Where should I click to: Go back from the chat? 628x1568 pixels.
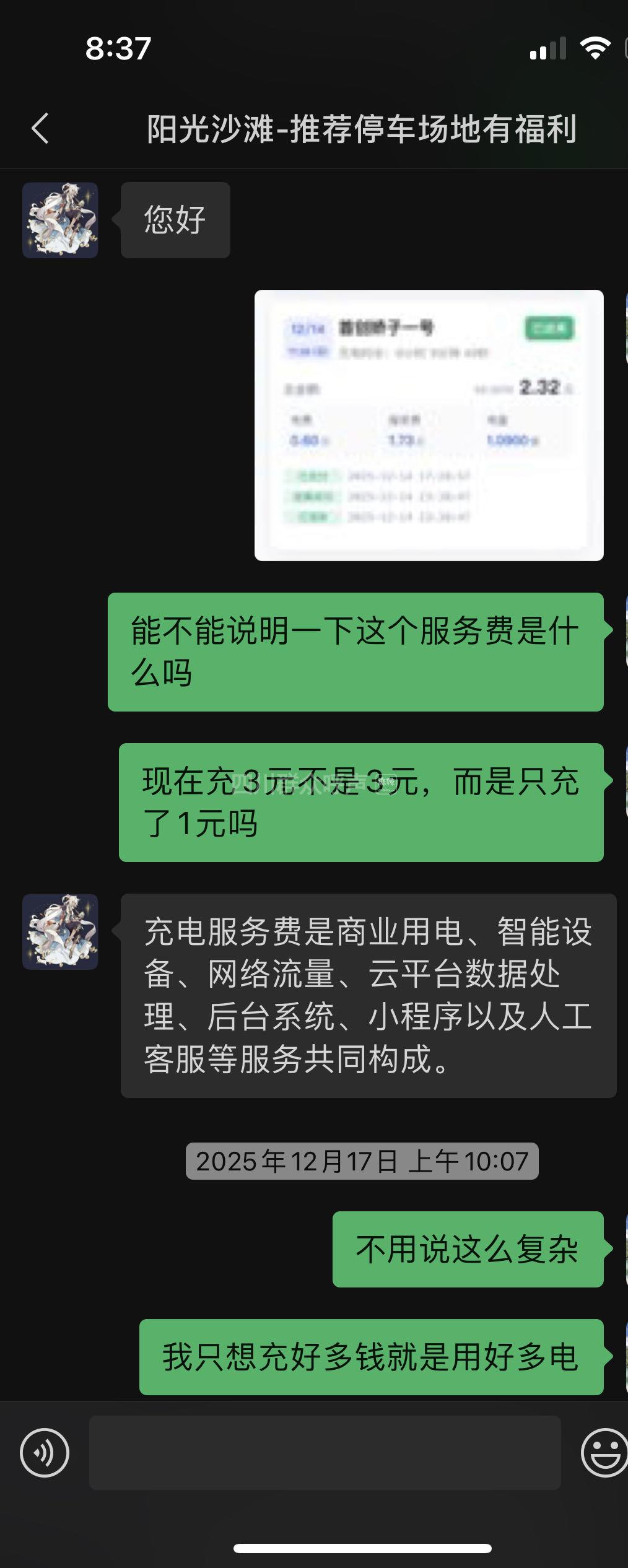(x=40, y=129)
